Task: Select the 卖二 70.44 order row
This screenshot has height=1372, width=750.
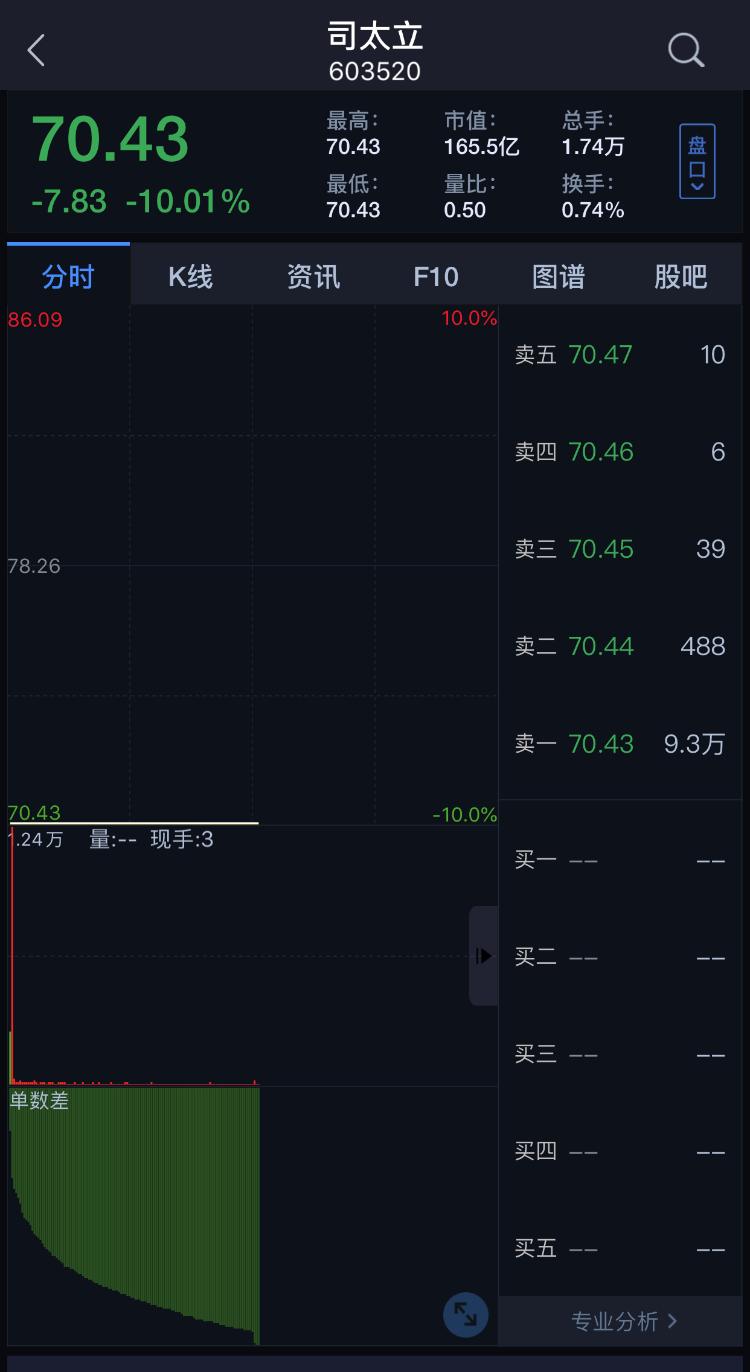Action: coord(620,647)
